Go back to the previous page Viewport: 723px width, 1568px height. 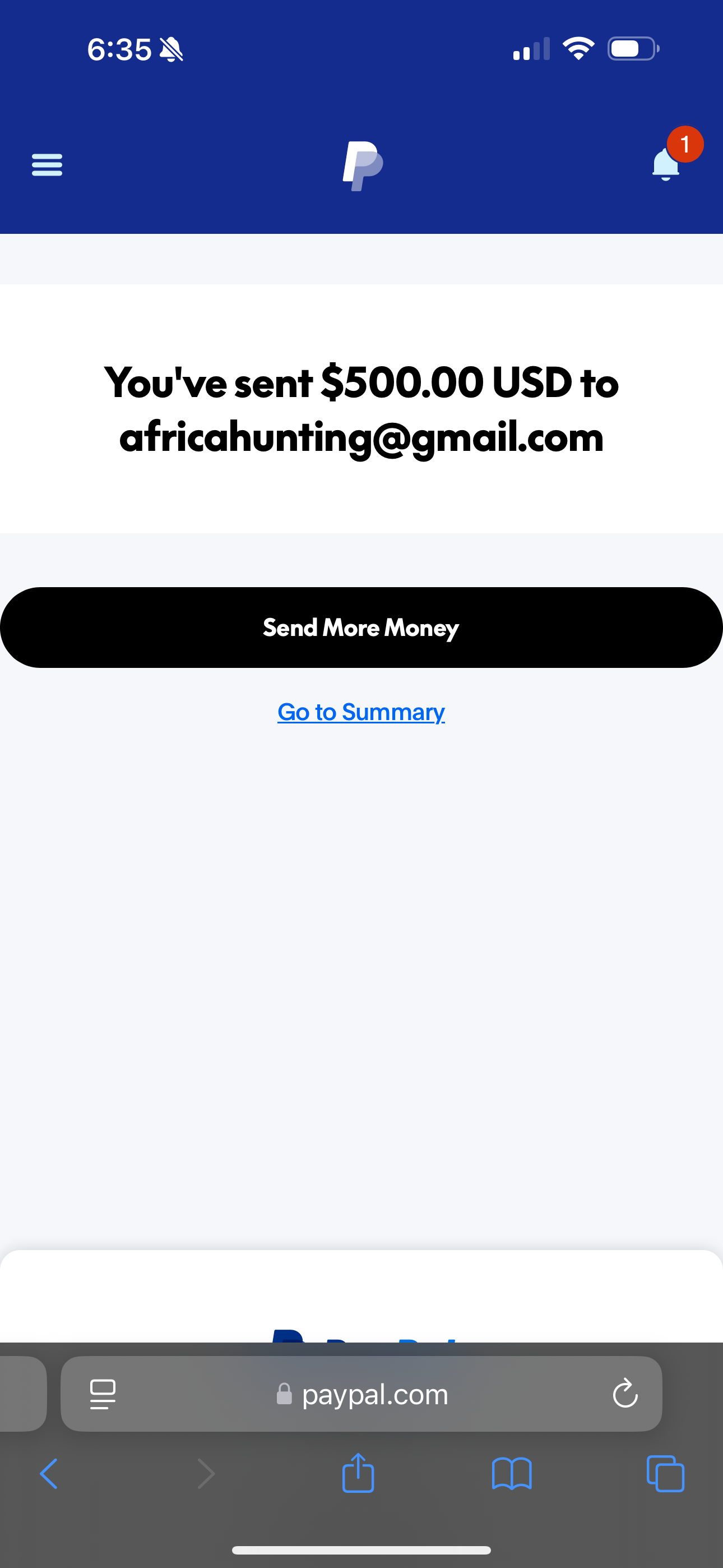pyautogui.click(x=49, y=1474)
